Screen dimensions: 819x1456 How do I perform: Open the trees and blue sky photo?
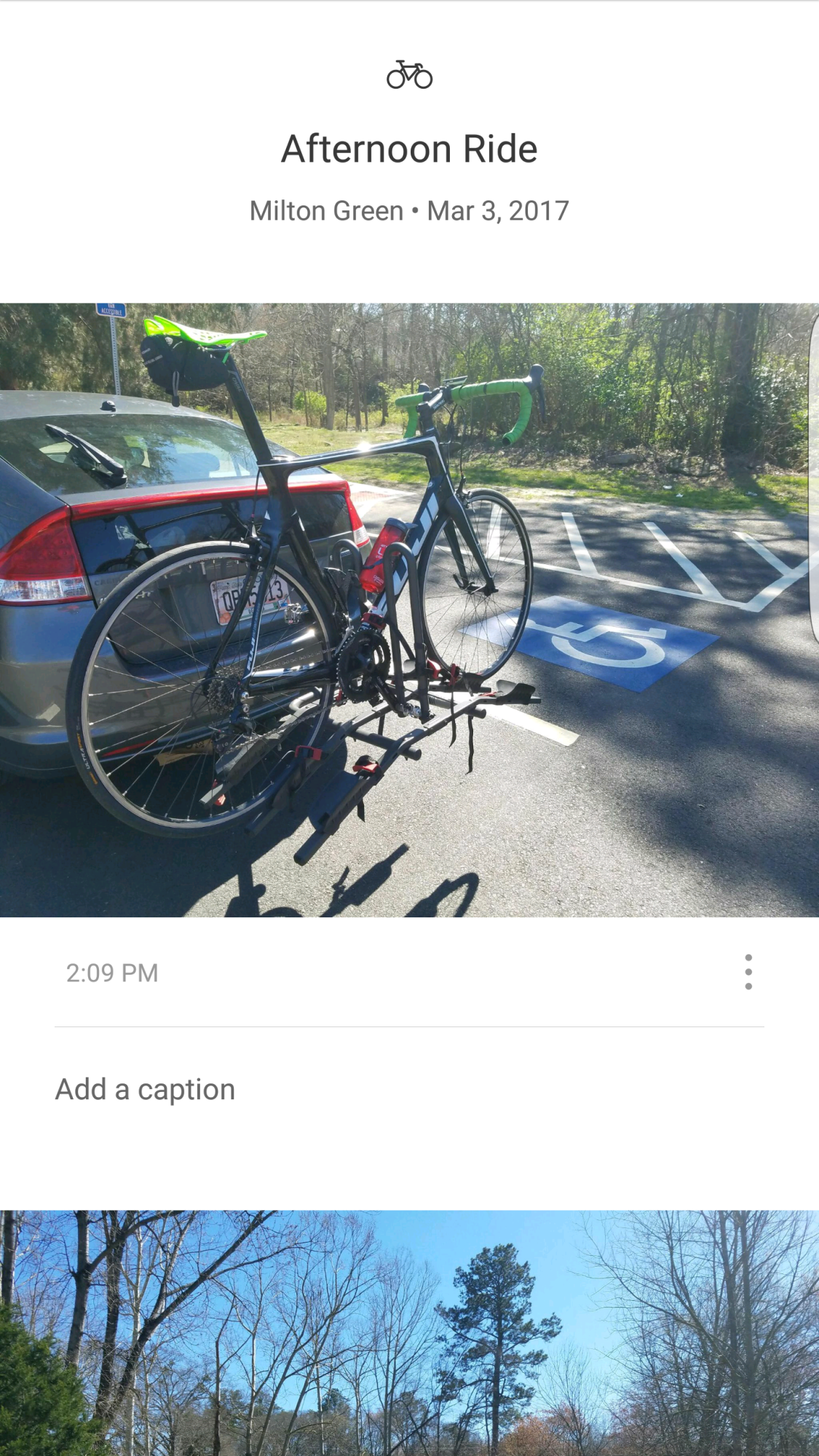409,1332
